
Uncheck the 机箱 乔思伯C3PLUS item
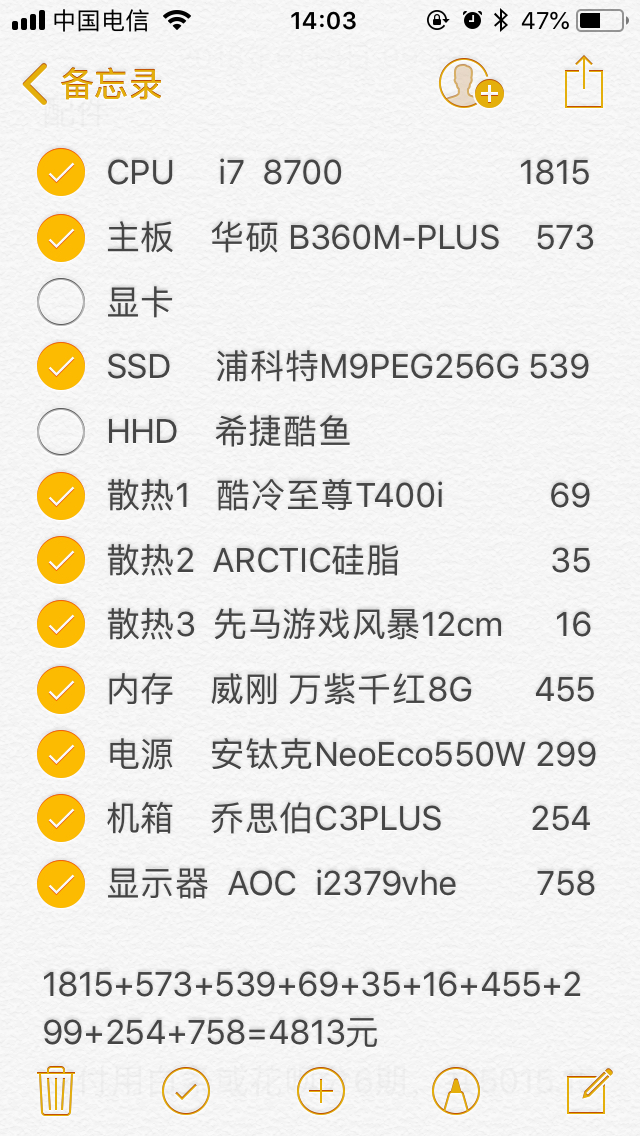coord(61,818)
